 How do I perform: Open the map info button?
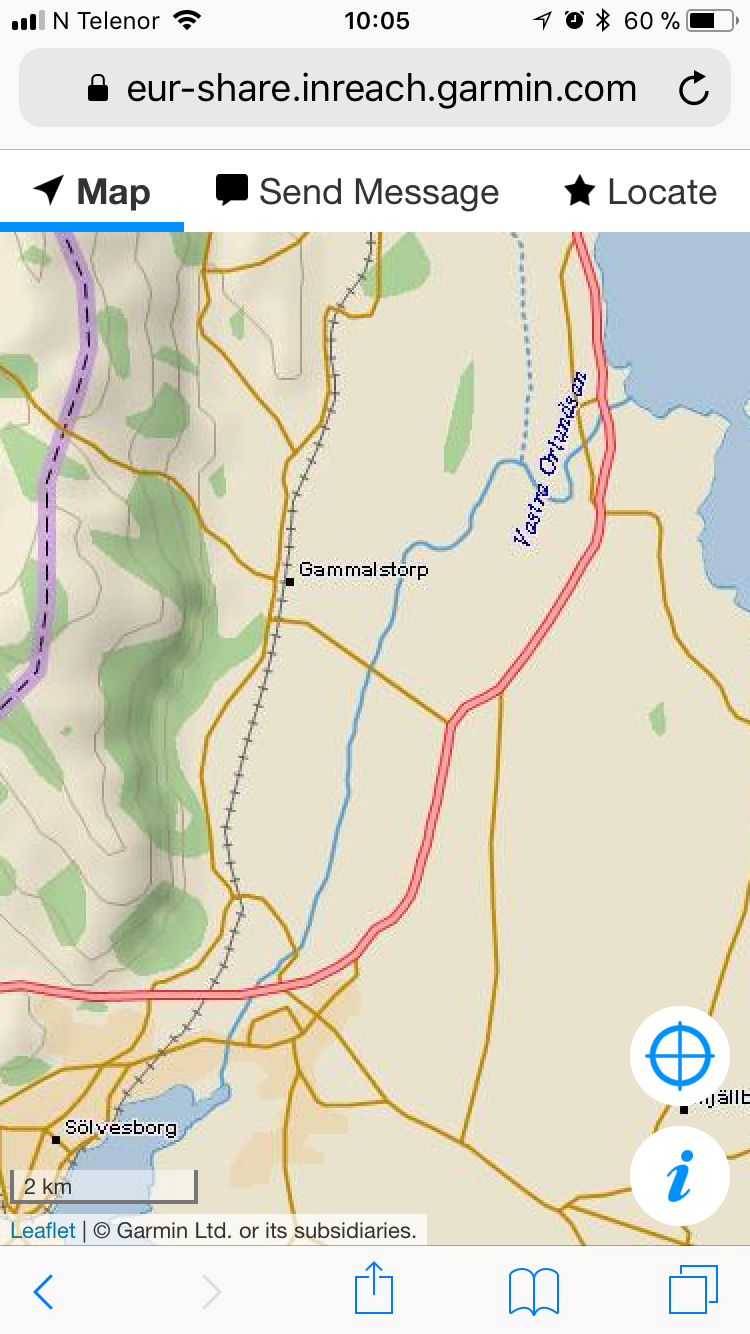(680, 1176)
